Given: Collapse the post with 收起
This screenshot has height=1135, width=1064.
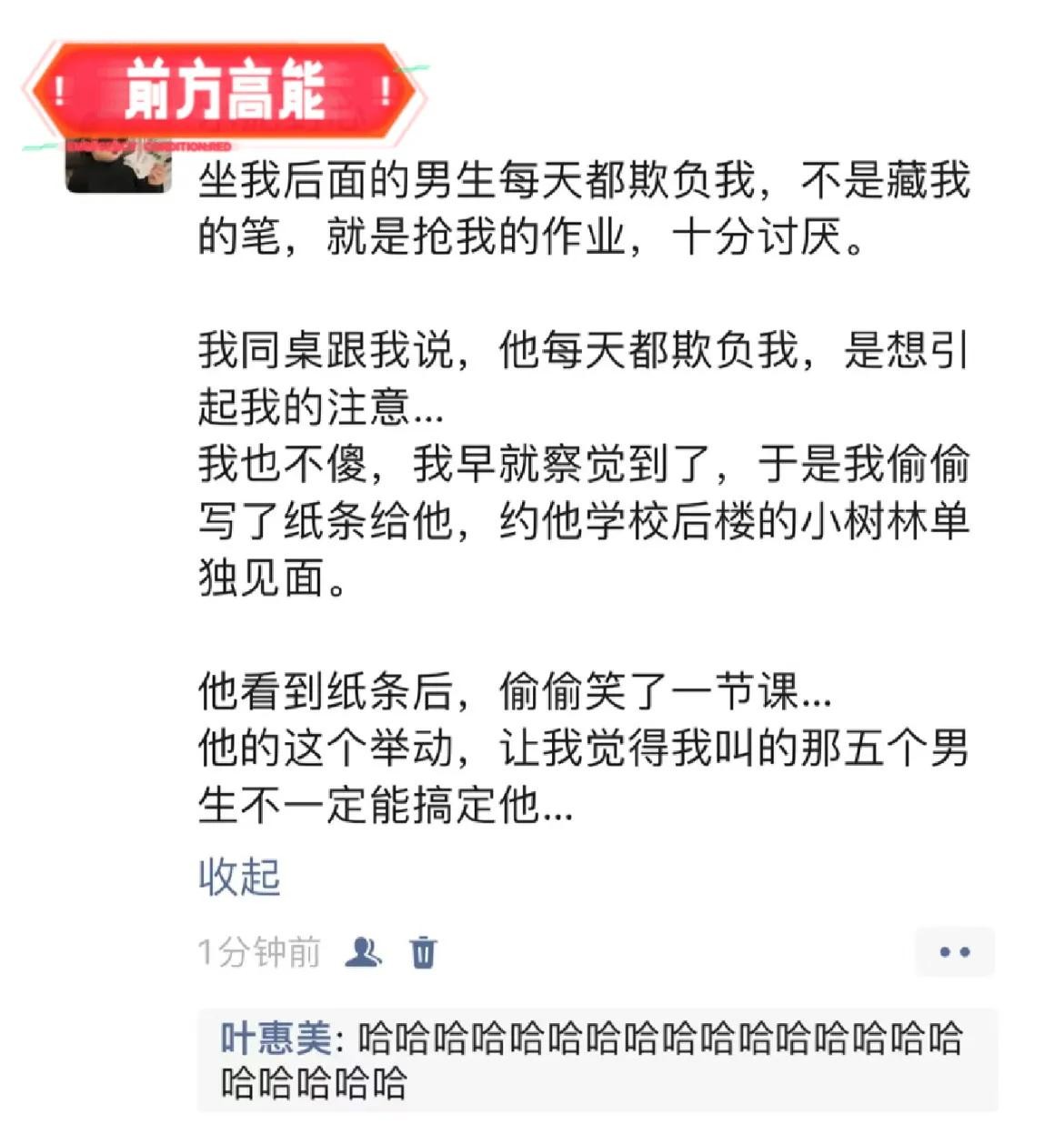Looking at the screenshot, I should coord(239,877).
